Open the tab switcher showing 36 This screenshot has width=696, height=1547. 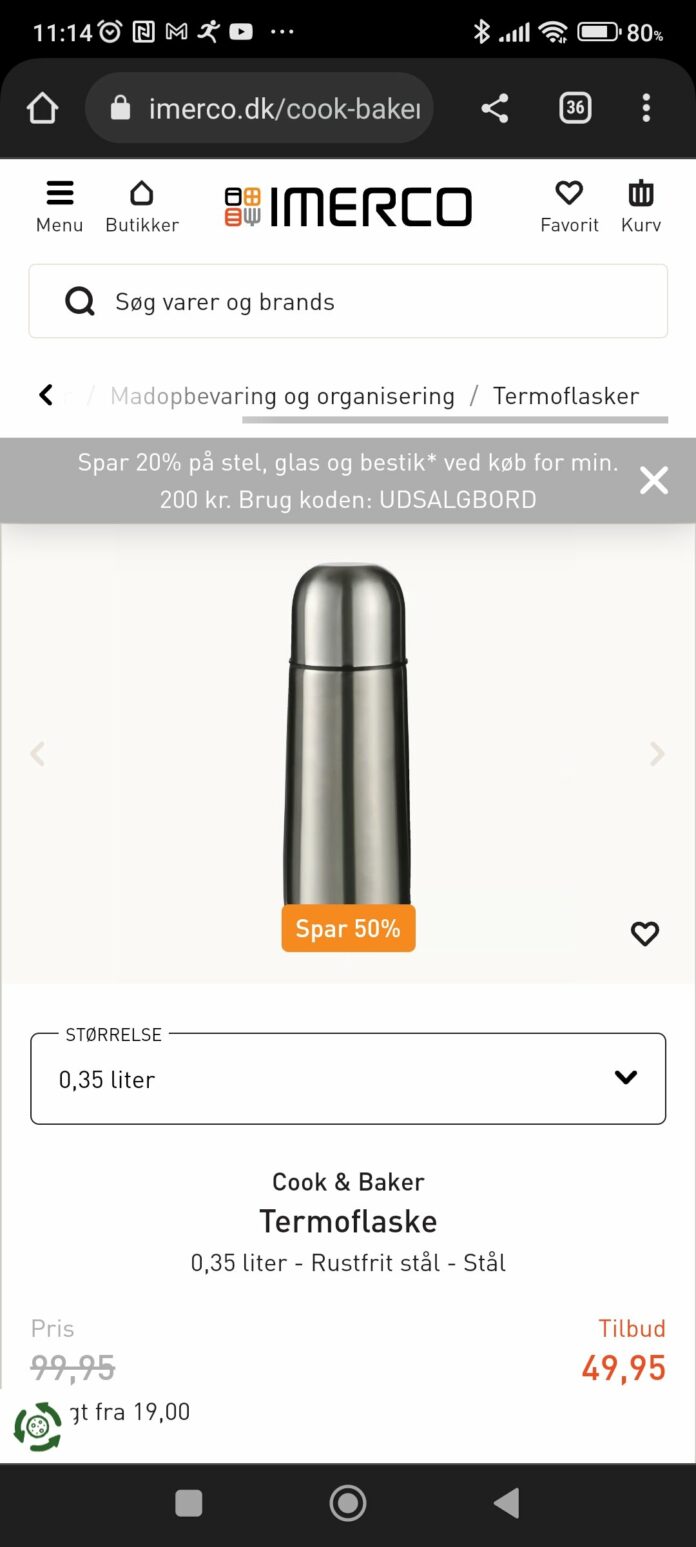[575, 108]
